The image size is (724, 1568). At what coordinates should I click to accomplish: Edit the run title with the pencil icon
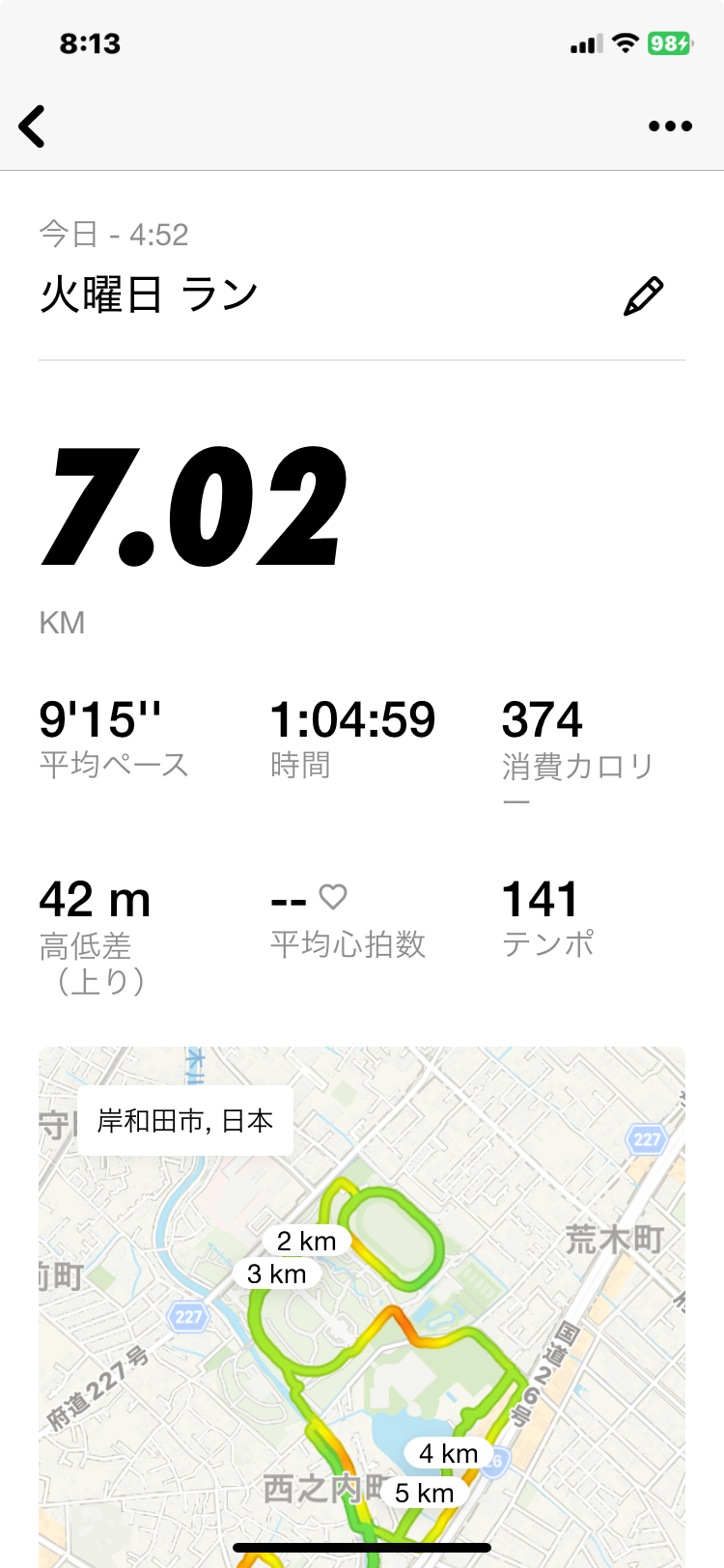pos(643,296)
